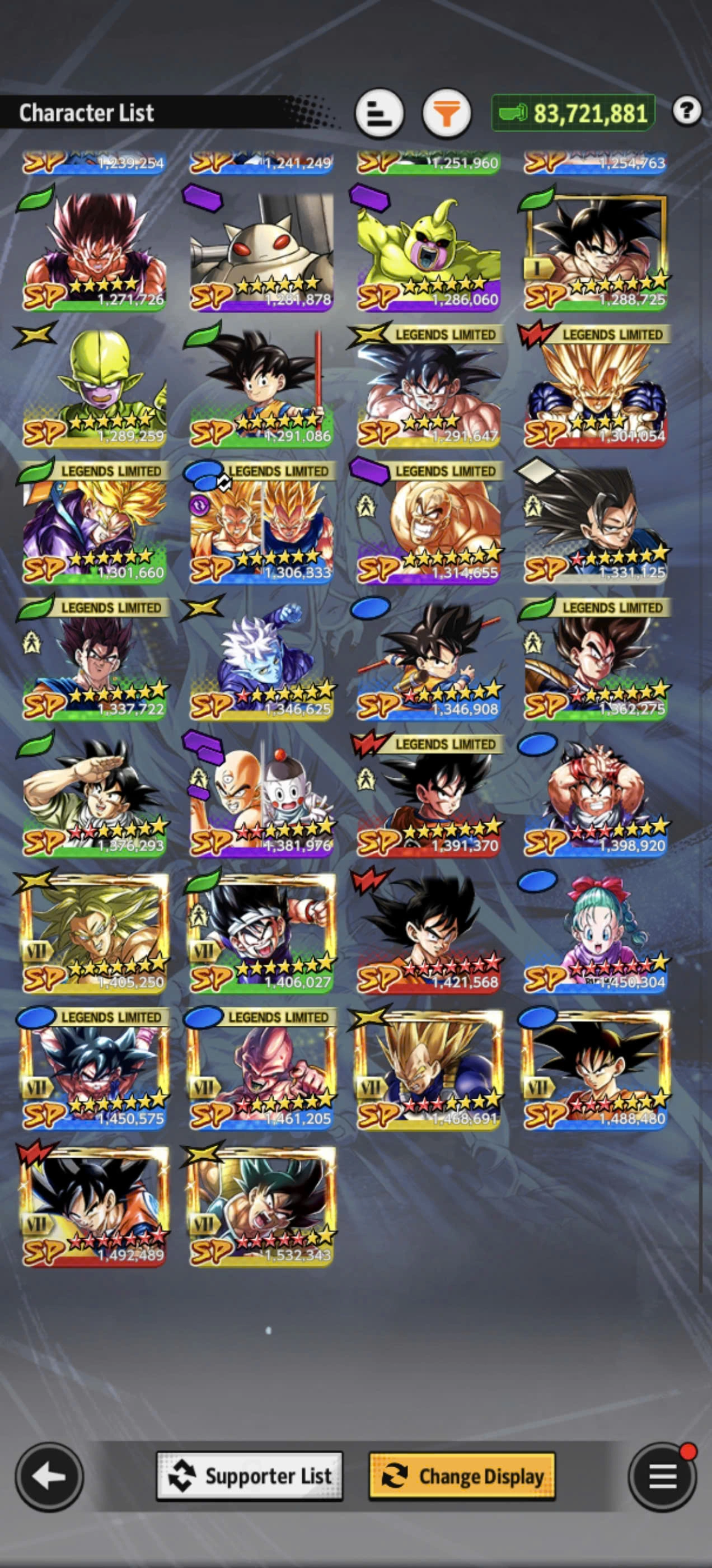The width and height of the screenshot is (712, 1568).
Task: Choose the Legends Limited character with 1,461,205
Action: pos(261,1069)
